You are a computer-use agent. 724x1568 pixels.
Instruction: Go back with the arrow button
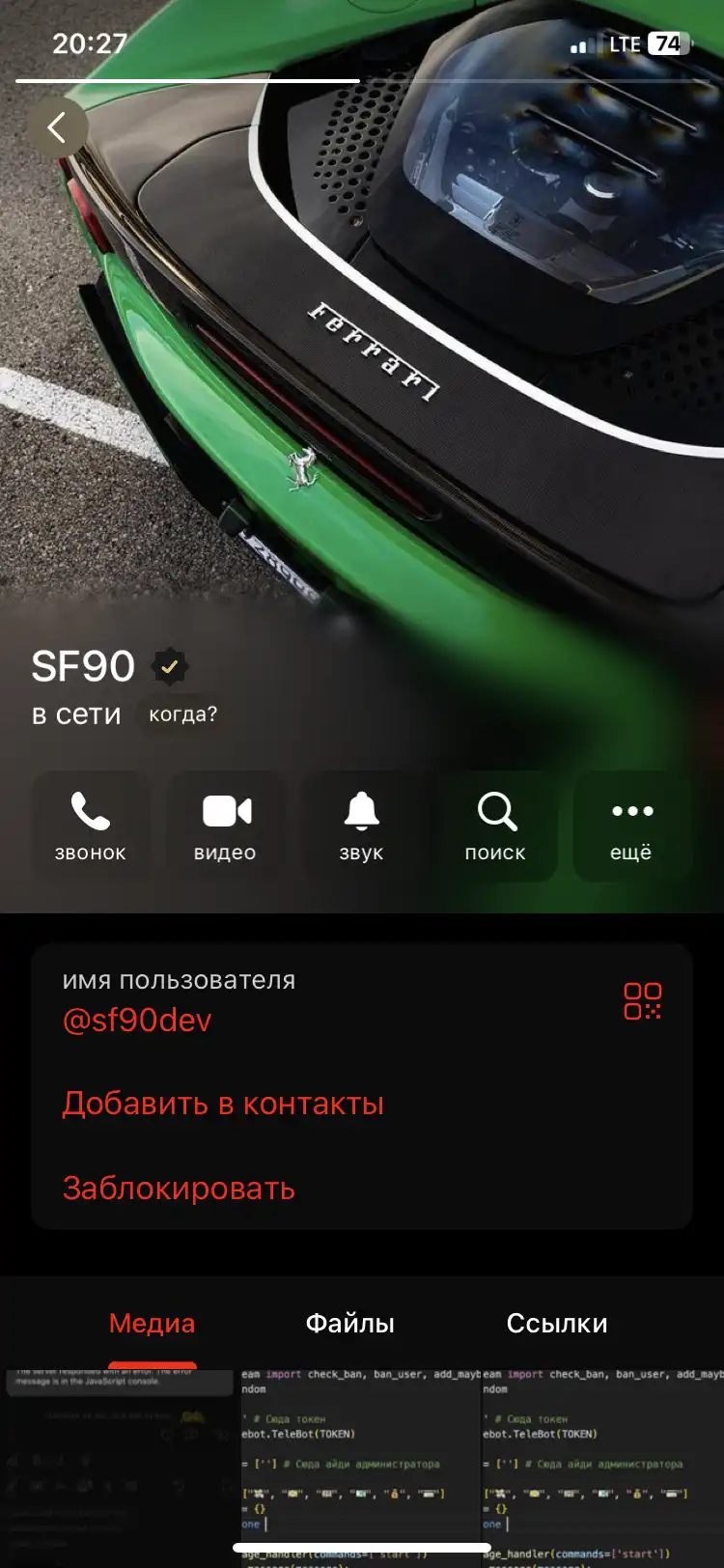pyautogui.click(x=57, y=126)
